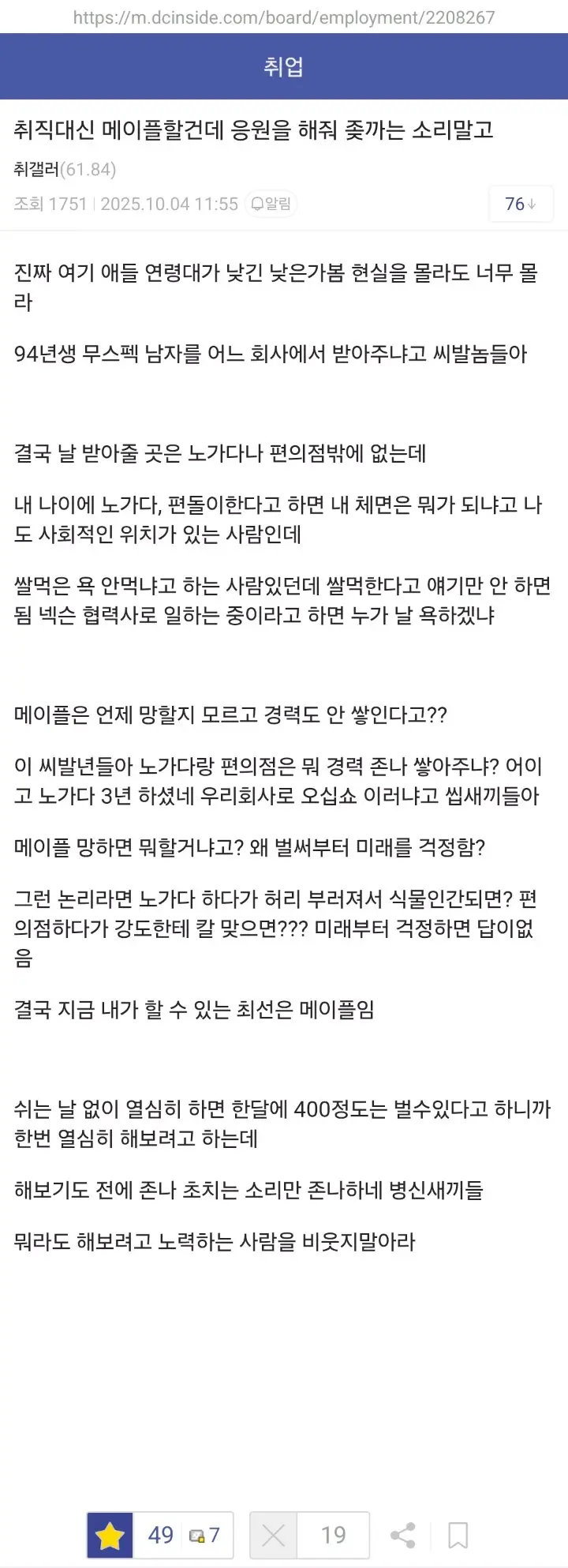Share this post

[403, 1535]
